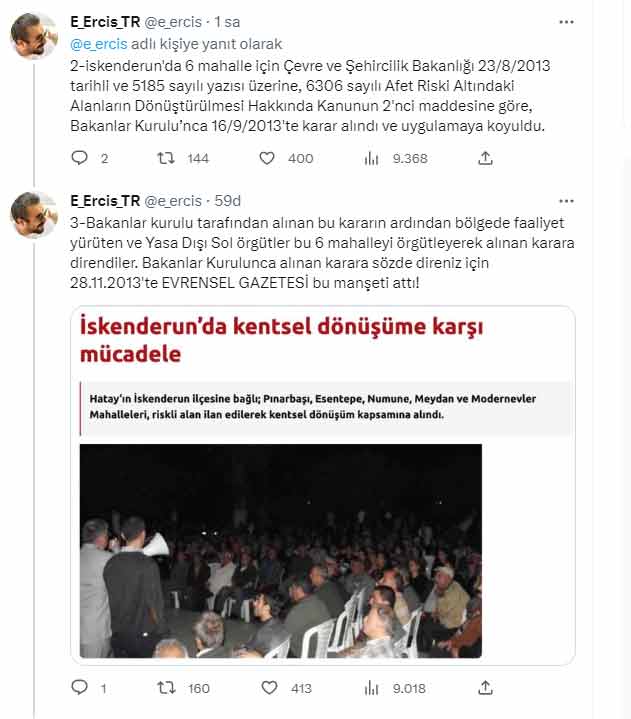Reply to the tweet with 144 retweets

(81, 158)
